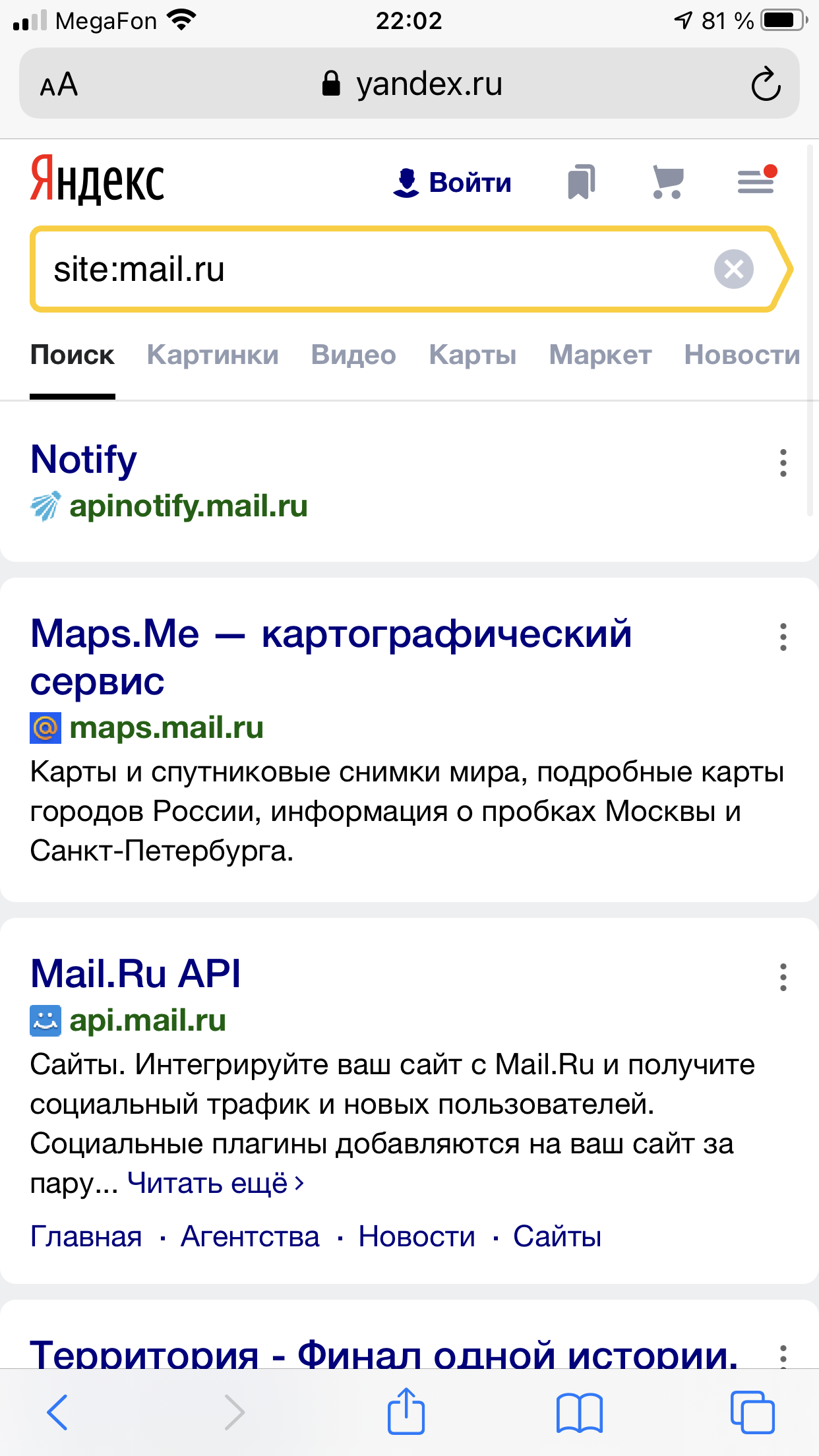The height and width of the screenshot is (1456, 819).
Task: Clear the site:mail.ru search query
Action: coord(733,269)
